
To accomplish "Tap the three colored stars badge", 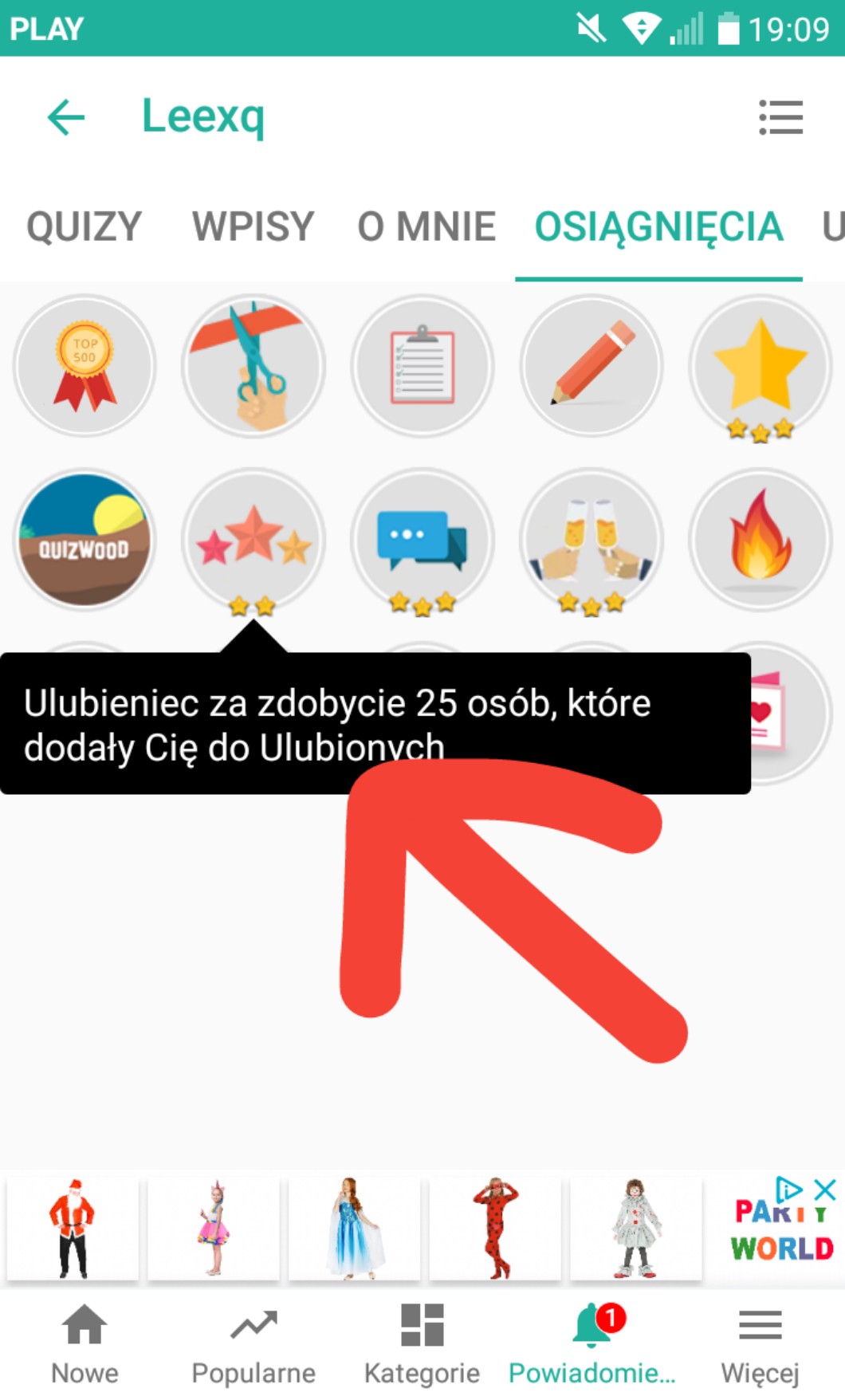I will pos(253,540).
